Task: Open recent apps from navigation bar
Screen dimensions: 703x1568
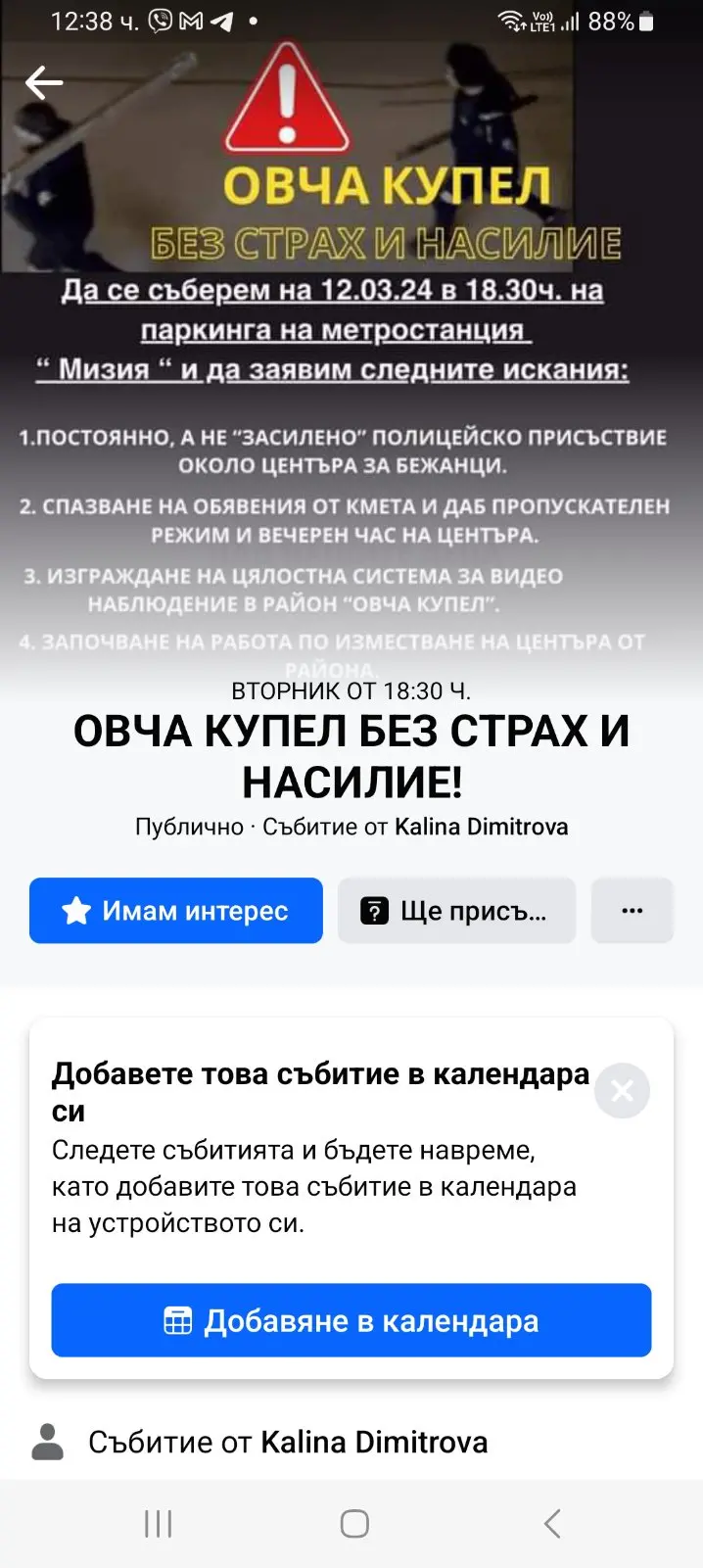Action: click(159, 1523)
